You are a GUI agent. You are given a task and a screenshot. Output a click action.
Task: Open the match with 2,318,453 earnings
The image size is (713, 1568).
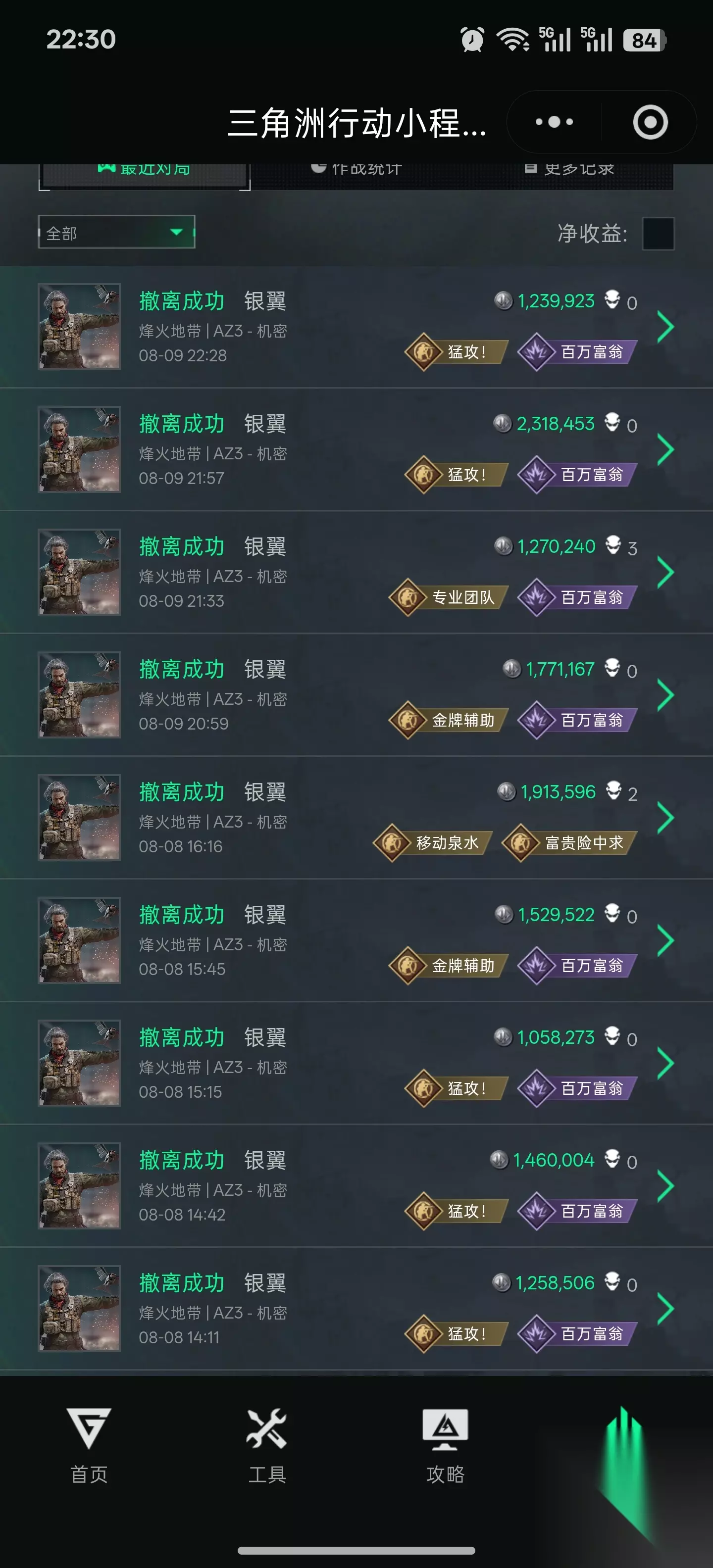click(x=356, y=449)
